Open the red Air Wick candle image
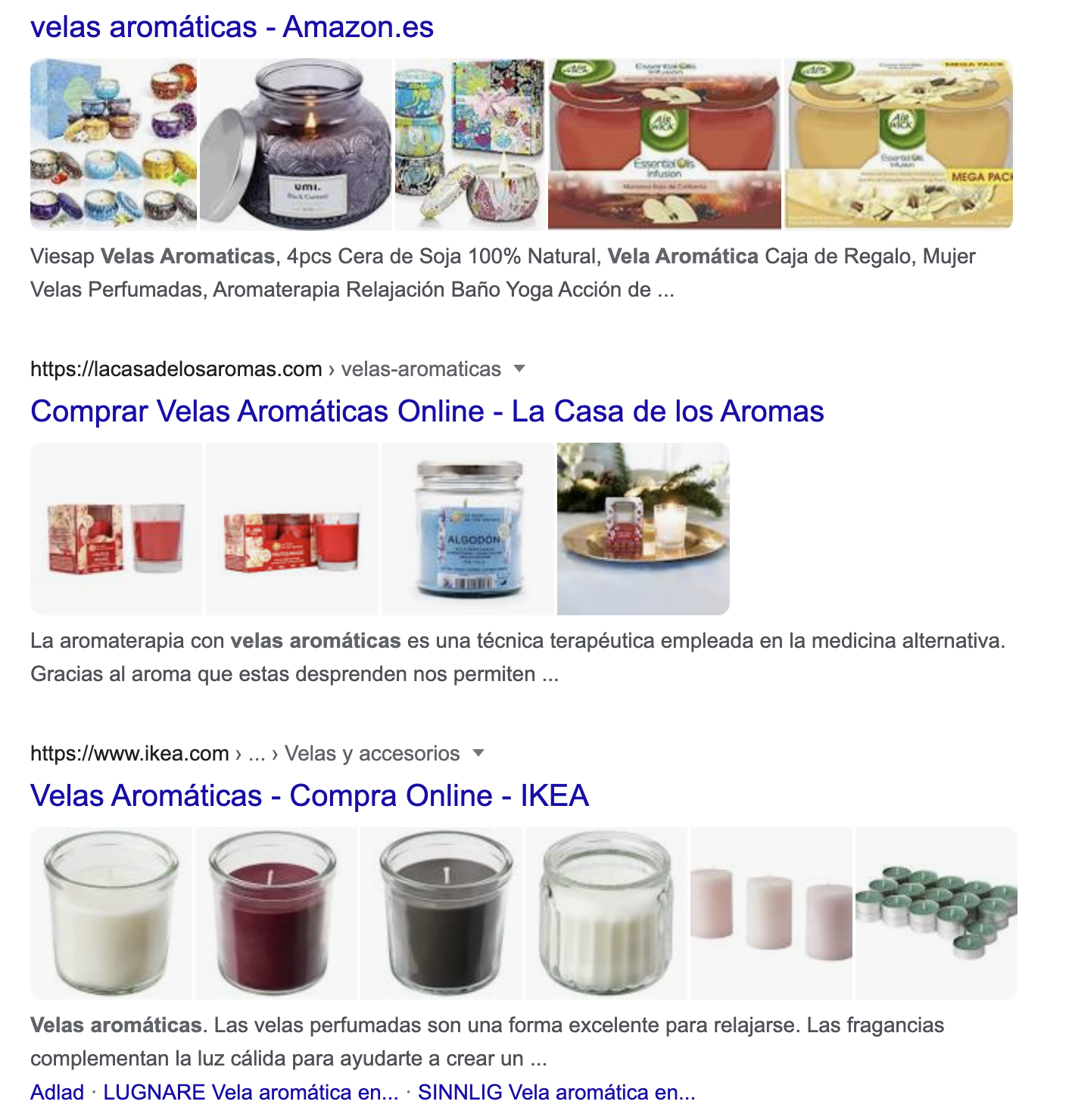 click(x=664, y=144)
